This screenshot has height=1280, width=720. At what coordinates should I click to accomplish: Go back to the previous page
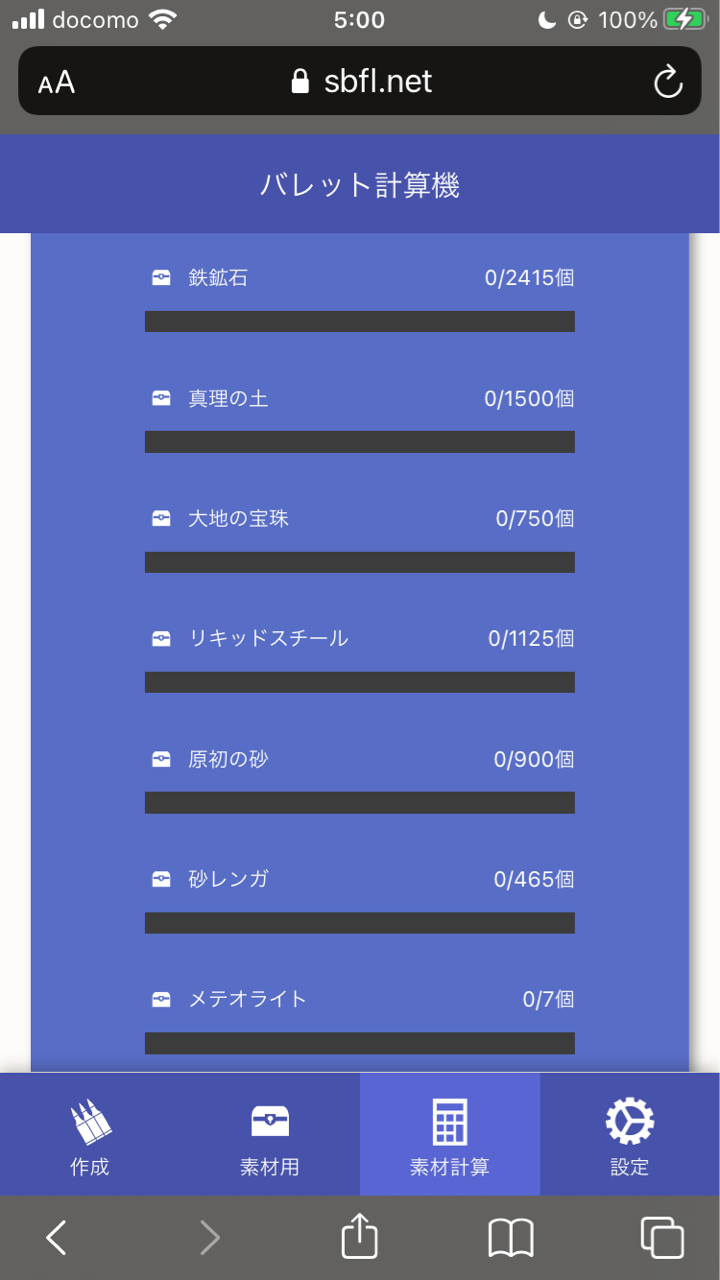point(57,1238)
